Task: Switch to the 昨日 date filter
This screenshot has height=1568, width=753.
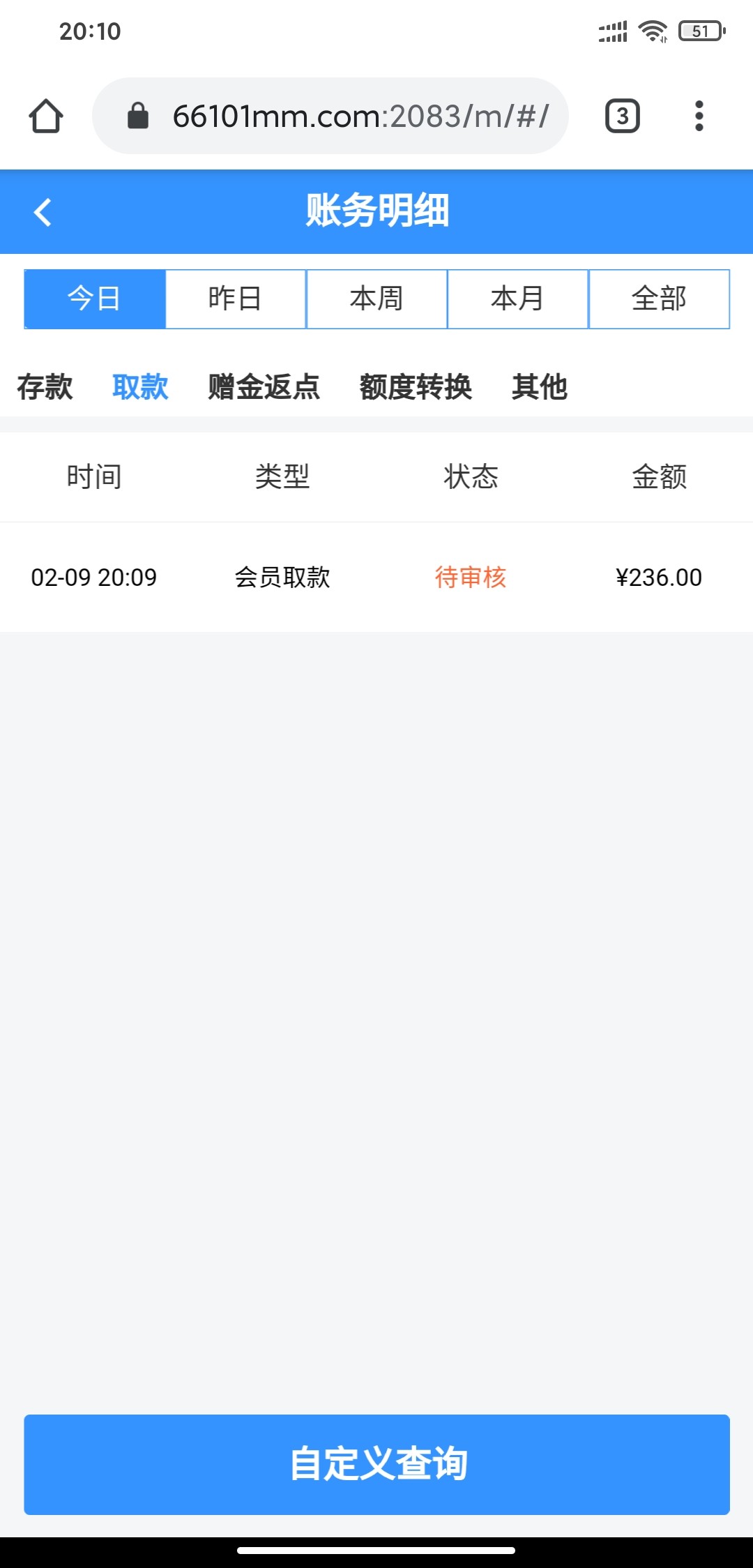Action: [x=236, y=299]
